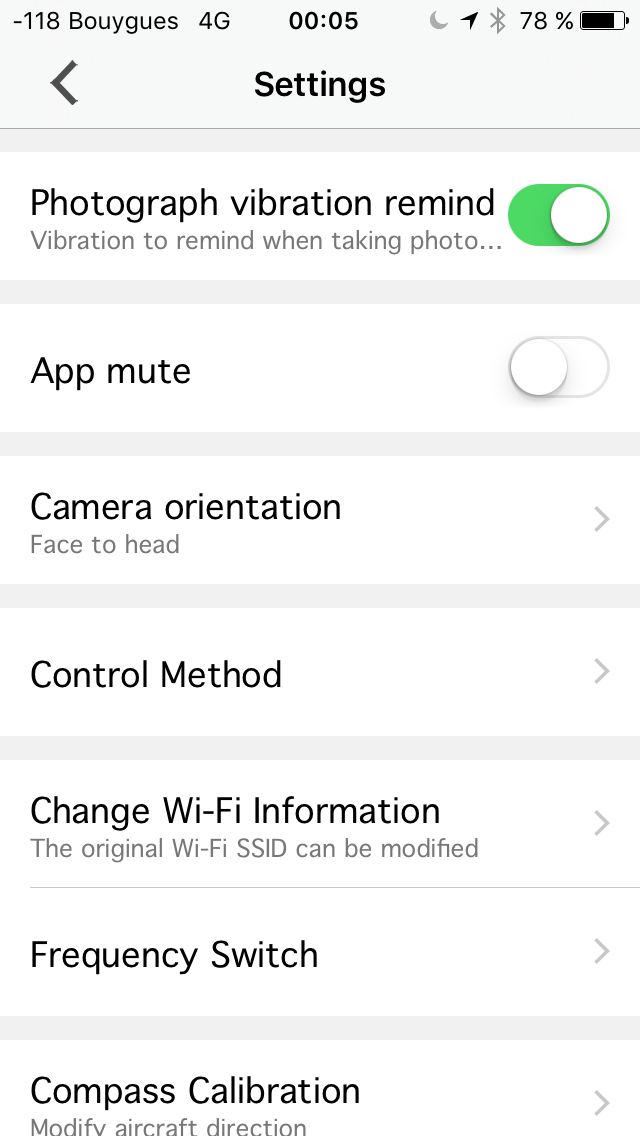Open Change Wi-Fi Information

tap(320, 824)
